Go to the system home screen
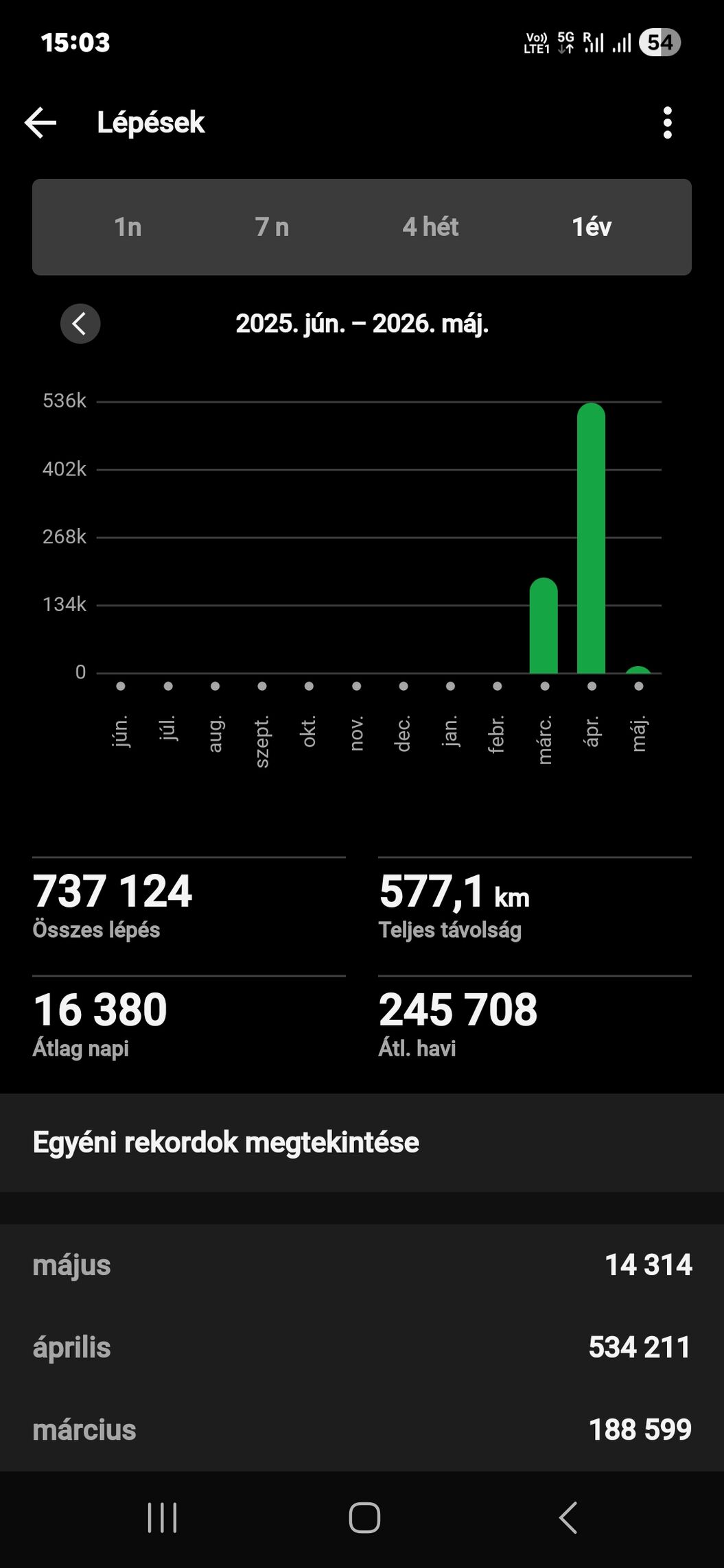Image resolution: width=724 pixels, height=1568 pixels. pos(364,1517)
